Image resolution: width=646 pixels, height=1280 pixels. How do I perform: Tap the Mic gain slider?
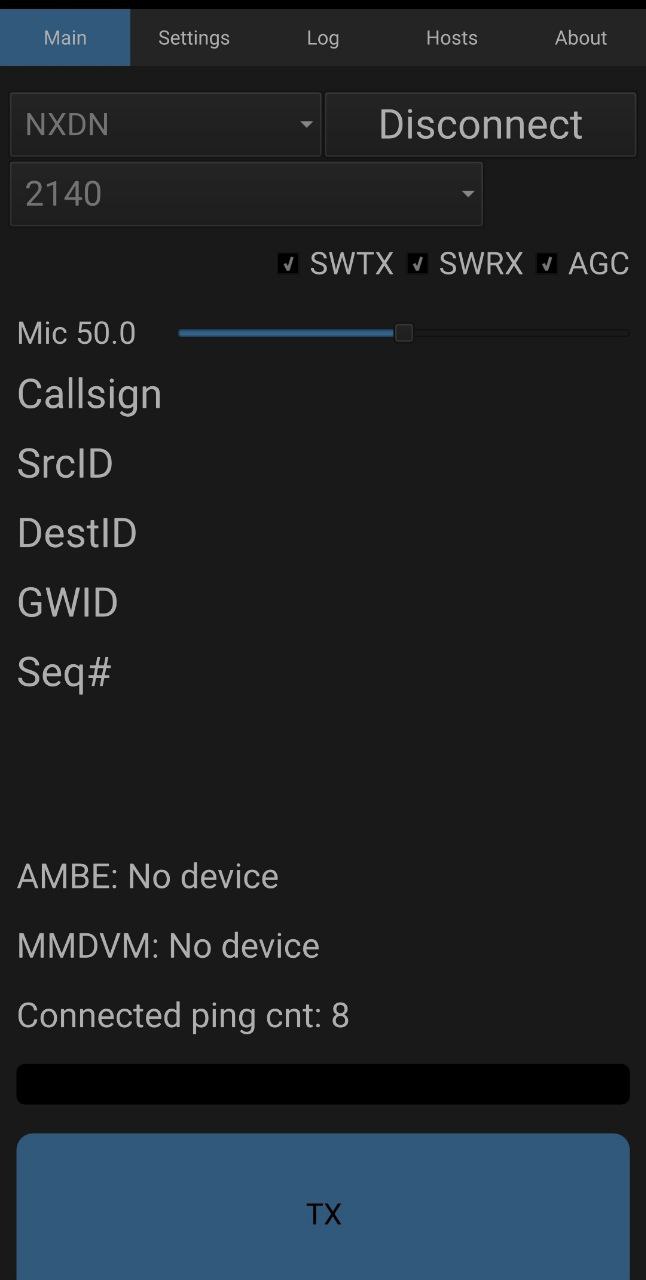click(404, 333)
